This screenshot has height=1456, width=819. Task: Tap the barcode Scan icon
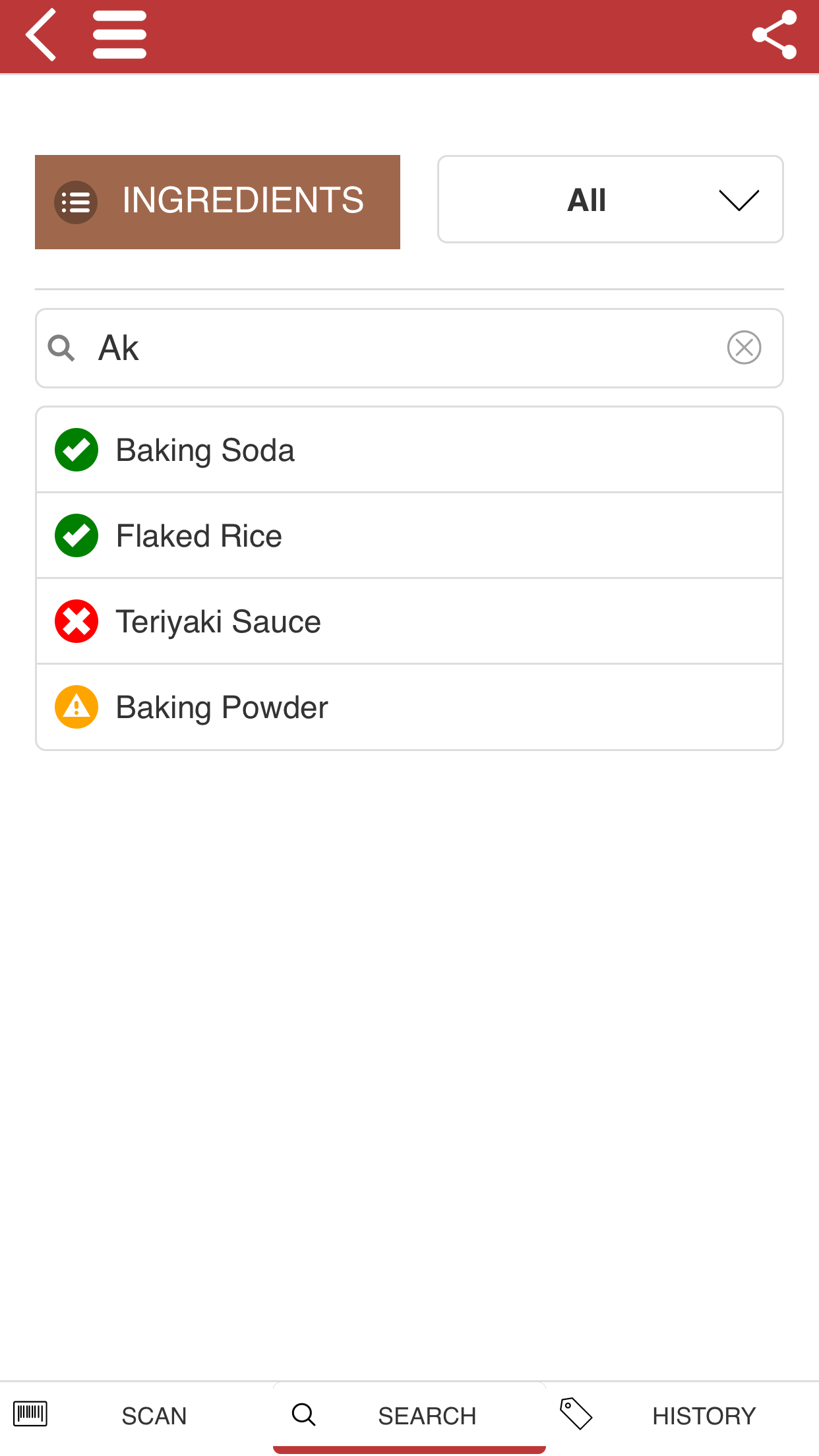click(31, 1414)
